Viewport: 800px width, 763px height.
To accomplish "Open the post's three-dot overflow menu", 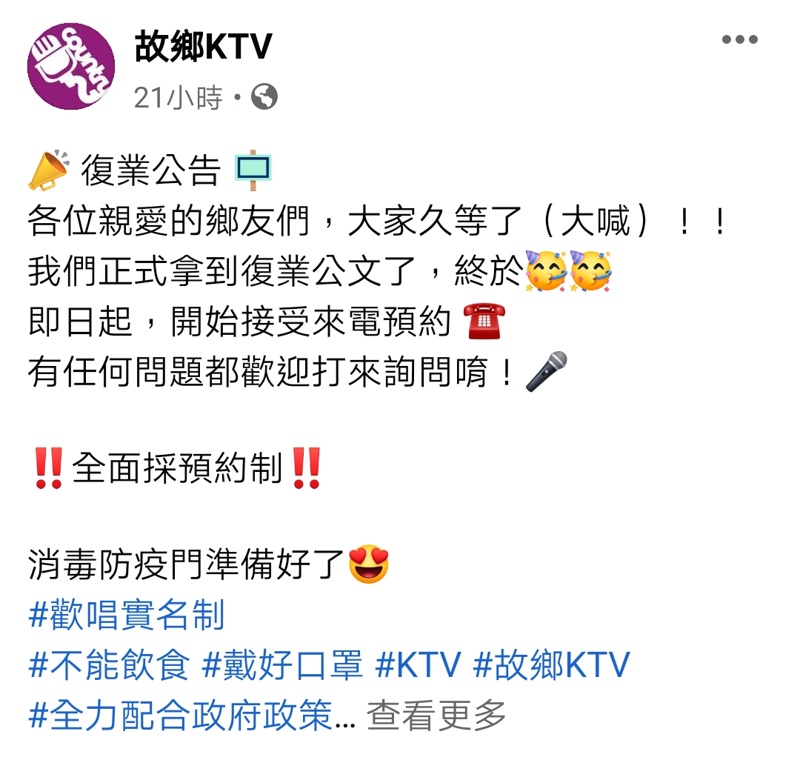I will click(x=739, y=41).
